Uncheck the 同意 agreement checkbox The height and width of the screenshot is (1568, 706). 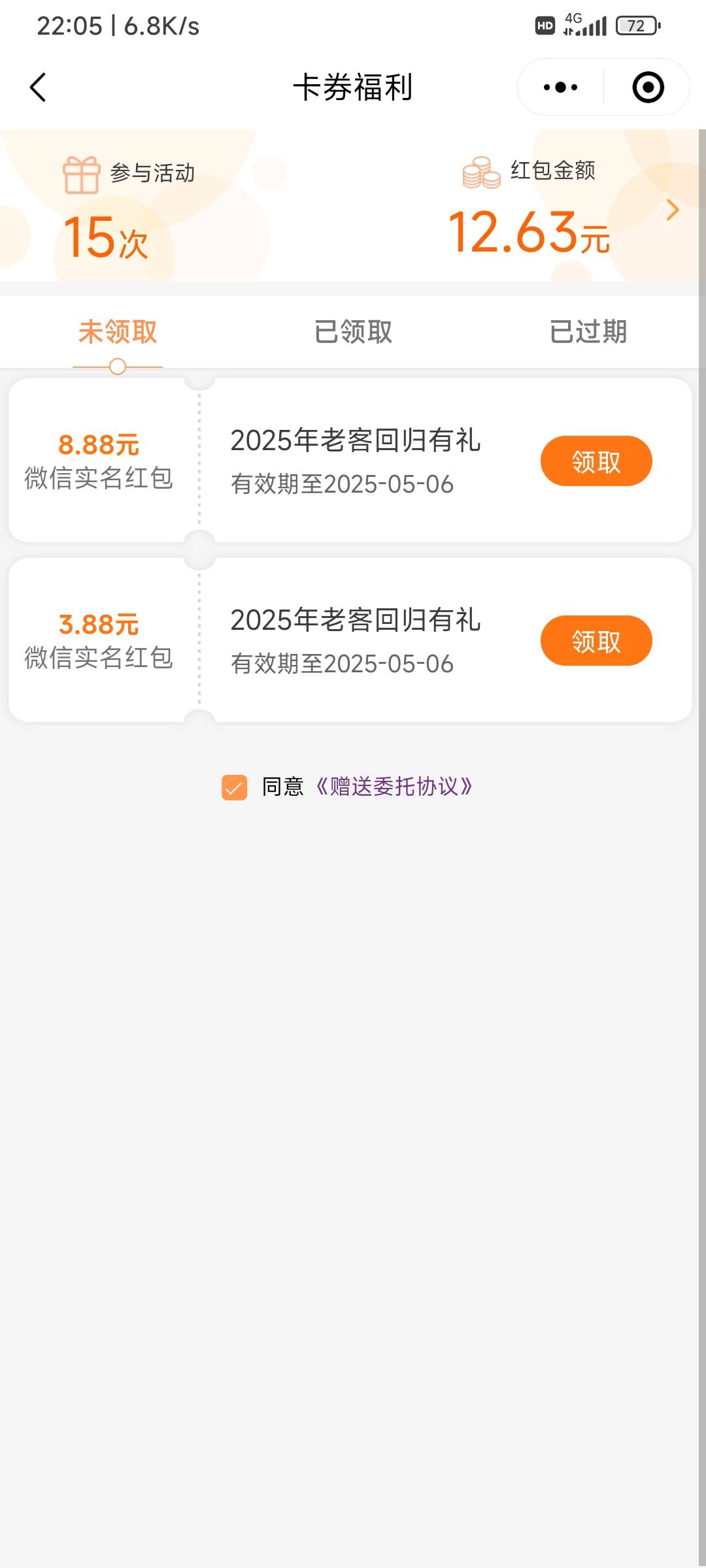click(x=234, y=787)
